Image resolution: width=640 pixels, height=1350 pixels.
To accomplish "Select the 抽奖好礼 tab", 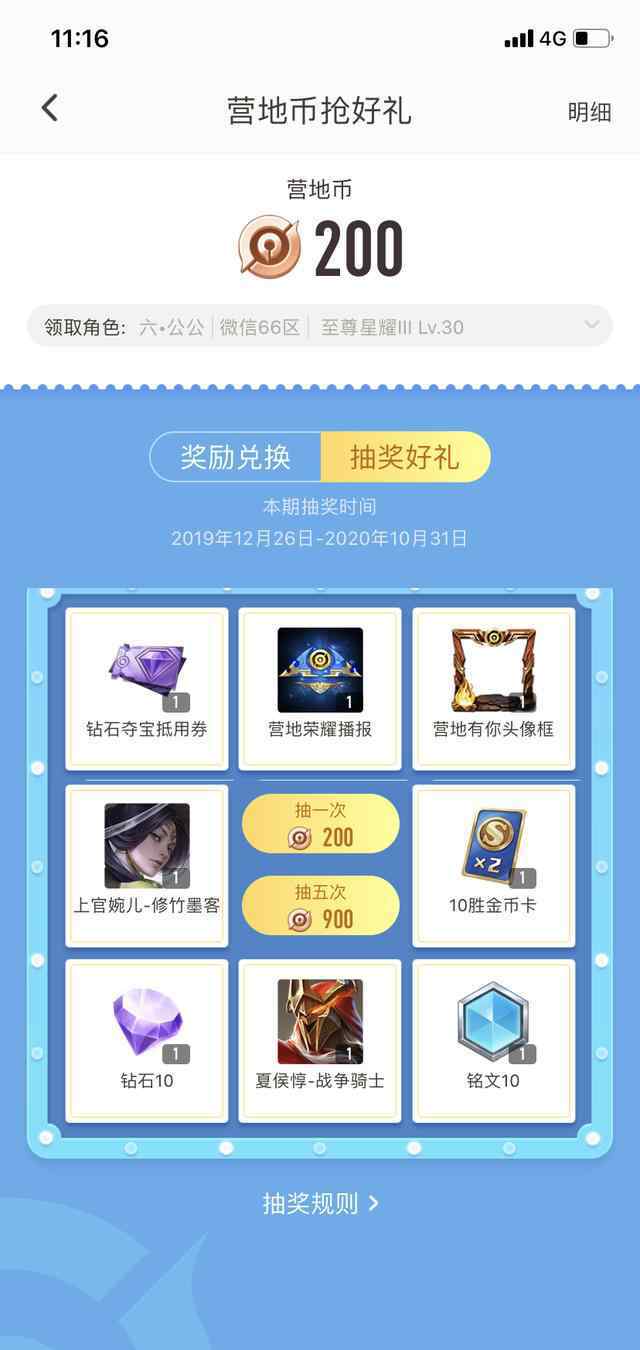I will (x=405, y=457).
